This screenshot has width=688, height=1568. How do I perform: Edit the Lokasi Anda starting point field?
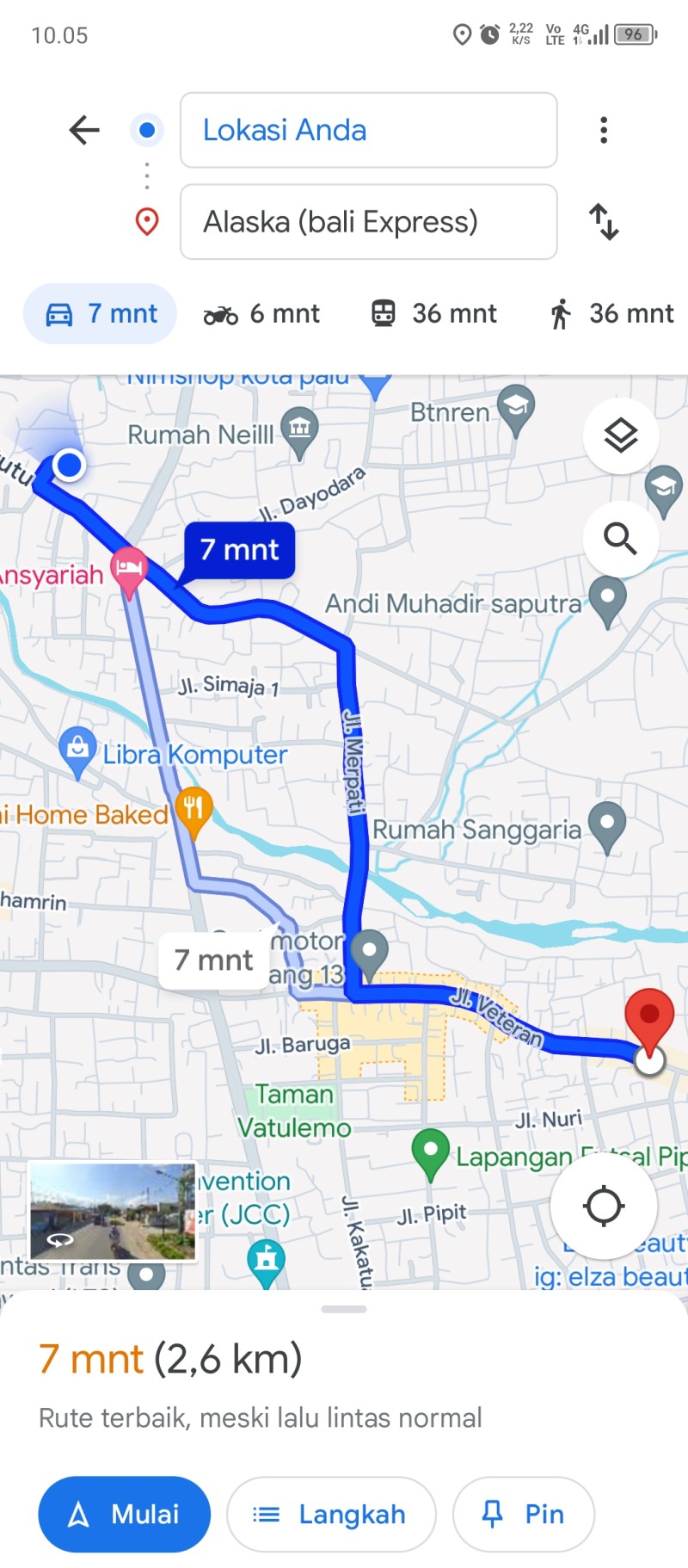tap(368, 130)
